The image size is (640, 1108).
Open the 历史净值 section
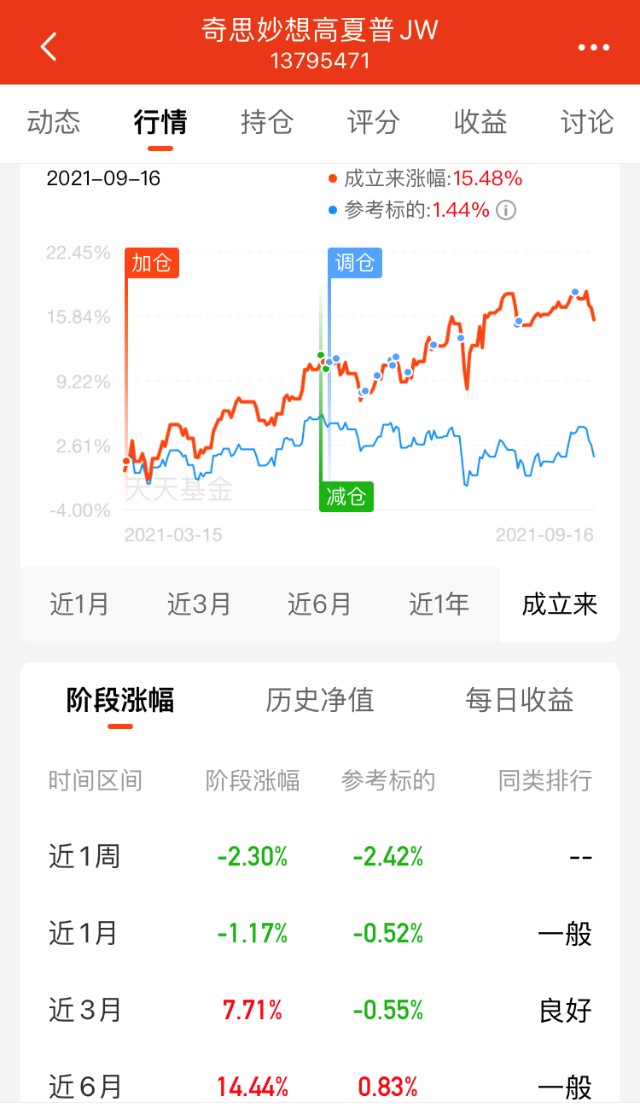click(x=319, y=700)
